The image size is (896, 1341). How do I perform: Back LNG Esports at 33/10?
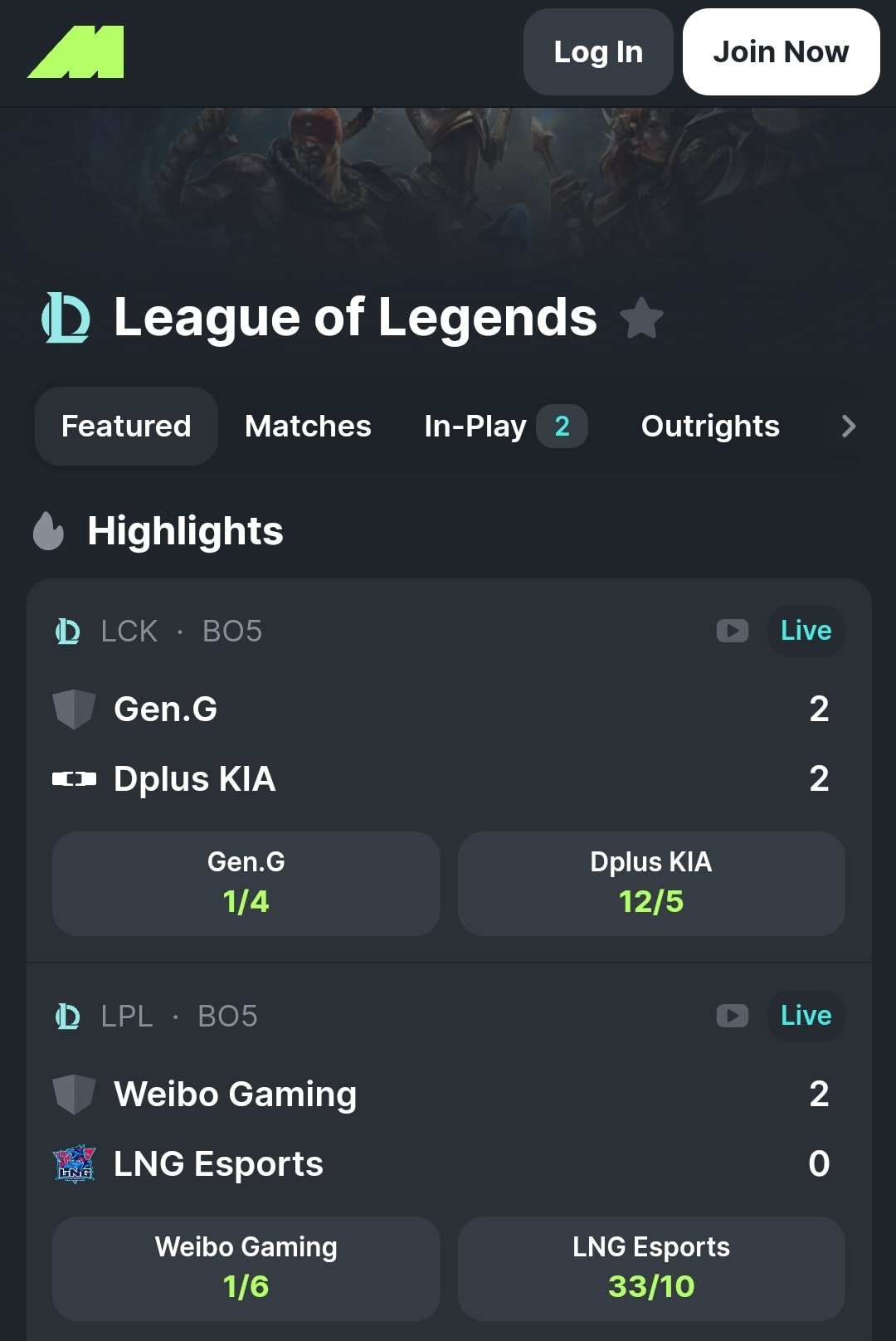(651, 1269)
